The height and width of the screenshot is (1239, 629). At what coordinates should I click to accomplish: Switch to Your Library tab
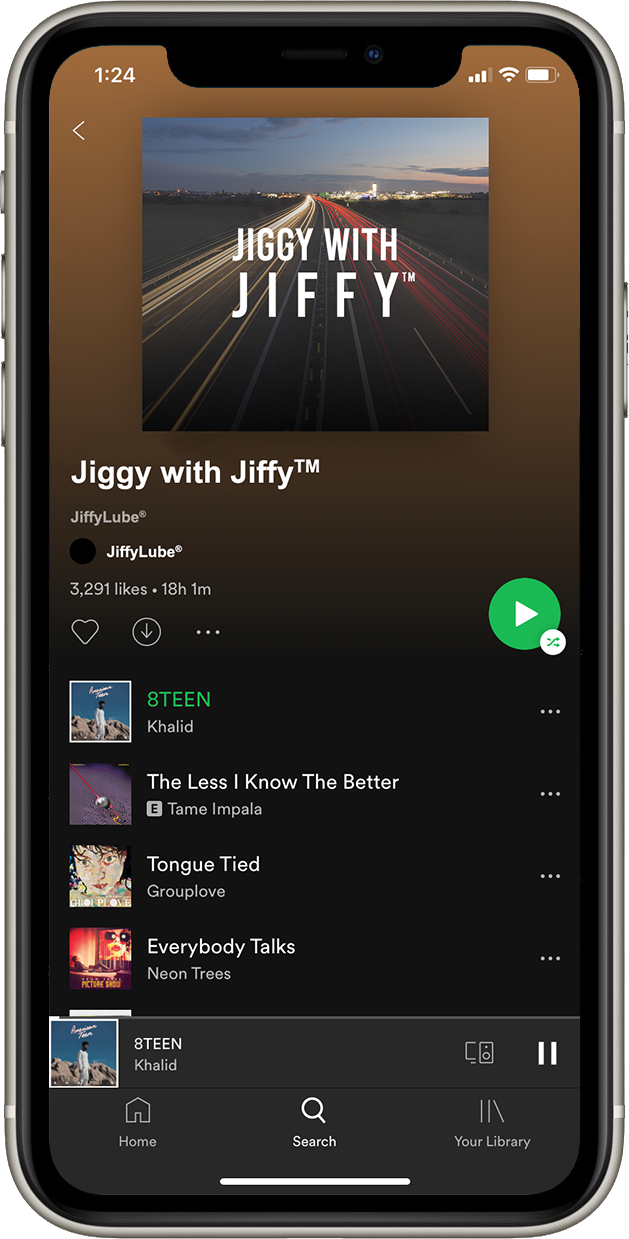pyautogui.click(x=492, y=1122)
